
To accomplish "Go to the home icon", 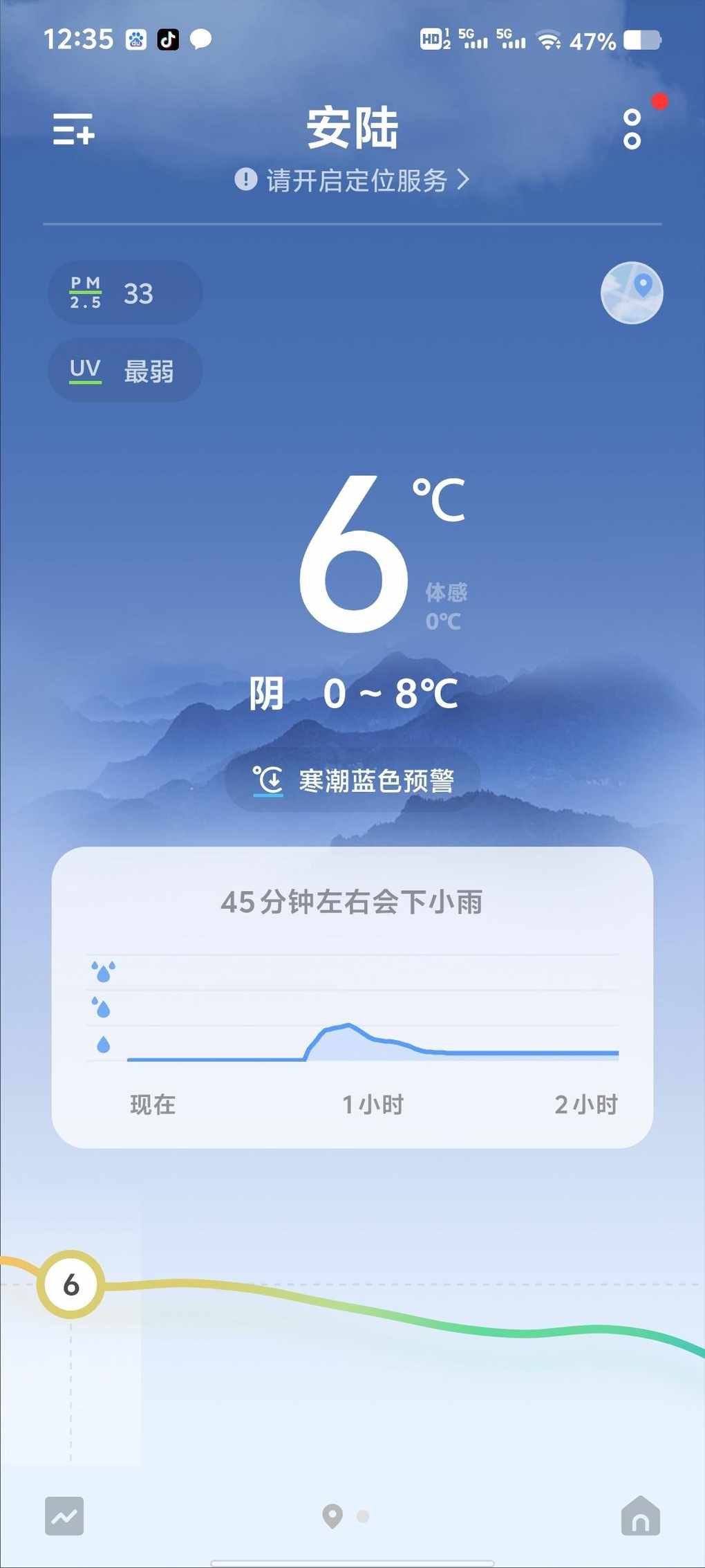I will coord(641,1516).
